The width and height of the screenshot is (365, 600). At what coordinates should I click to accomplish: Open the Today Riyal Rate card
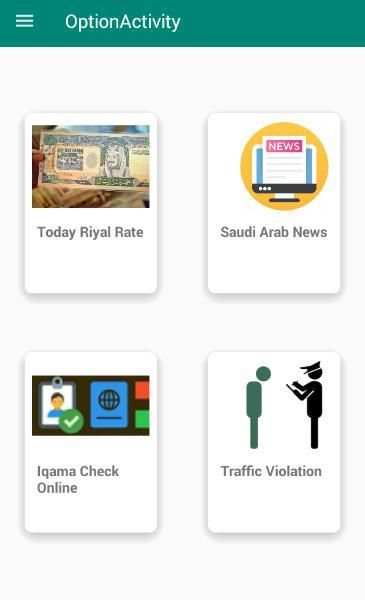91,203
